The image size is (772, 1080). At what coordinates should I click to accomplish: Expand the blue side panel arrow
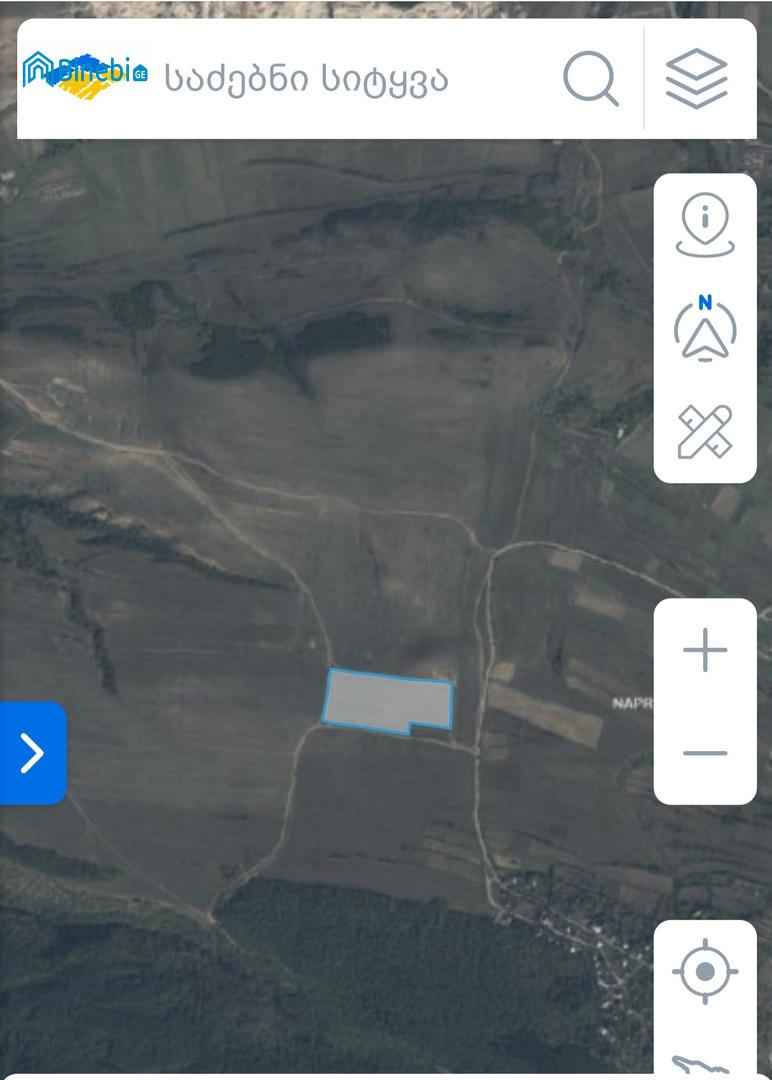point(33,753)
